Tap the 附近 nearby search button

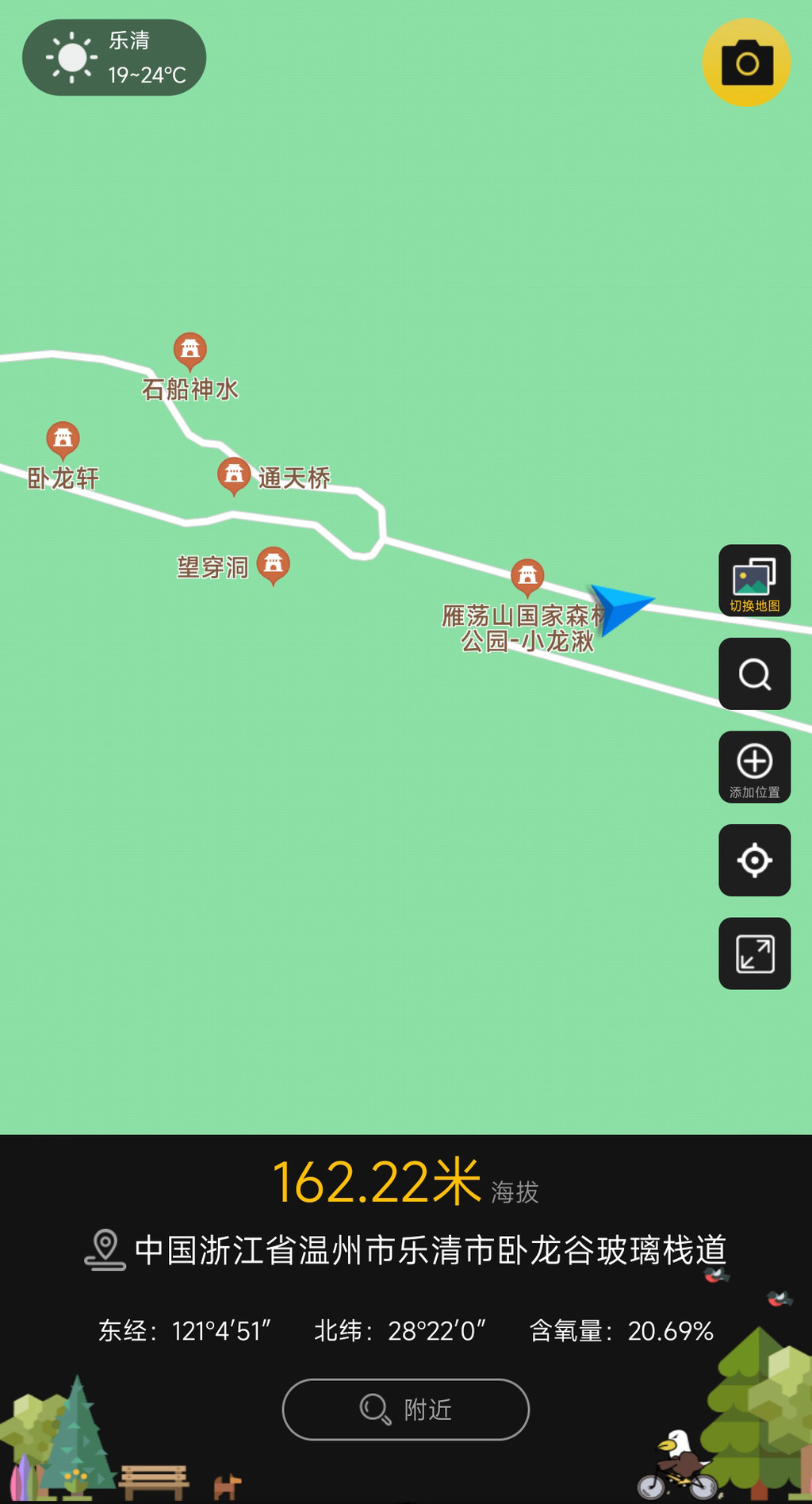[x=405, y=1410]
